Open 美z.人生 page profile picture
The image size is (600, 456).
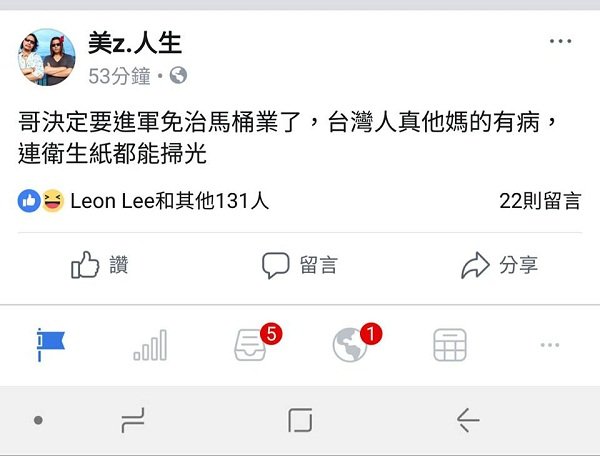[x=45, y=57]
